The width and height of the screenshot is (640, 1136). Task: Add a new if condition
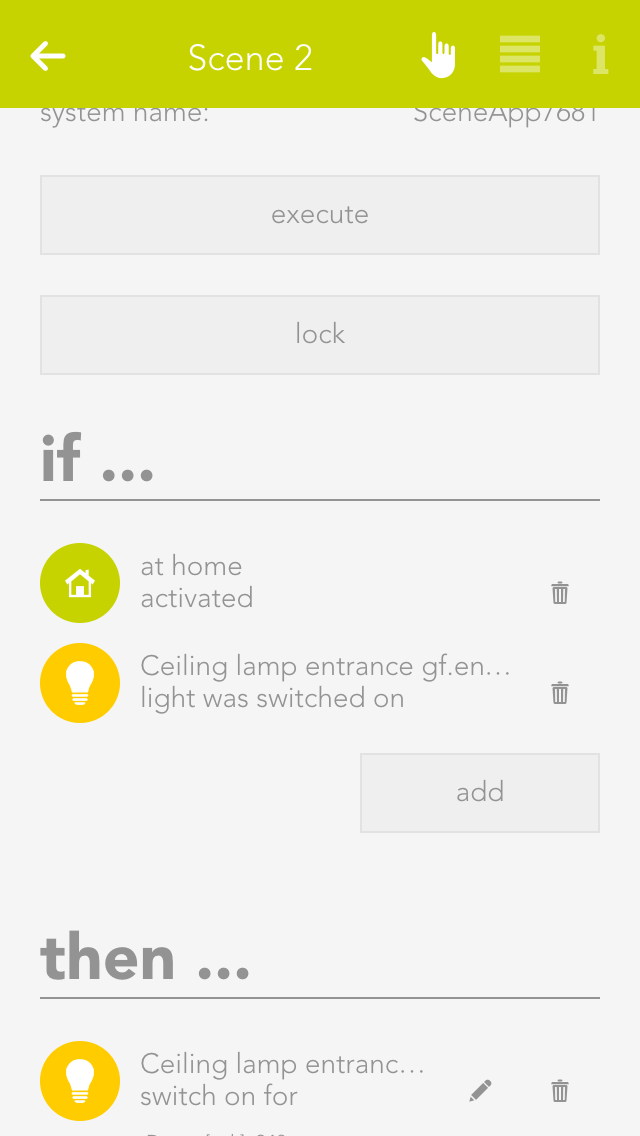[480, 792]
